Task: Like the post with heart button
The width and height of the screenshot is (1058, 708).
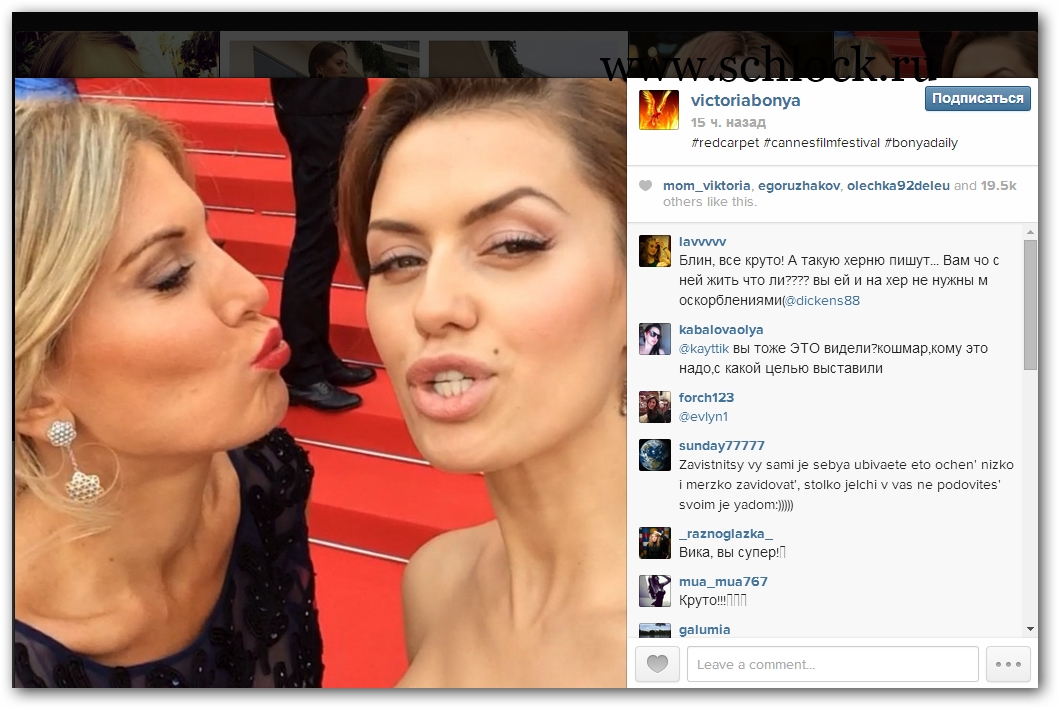Action: pyautogui.click(x=657, y=664)
